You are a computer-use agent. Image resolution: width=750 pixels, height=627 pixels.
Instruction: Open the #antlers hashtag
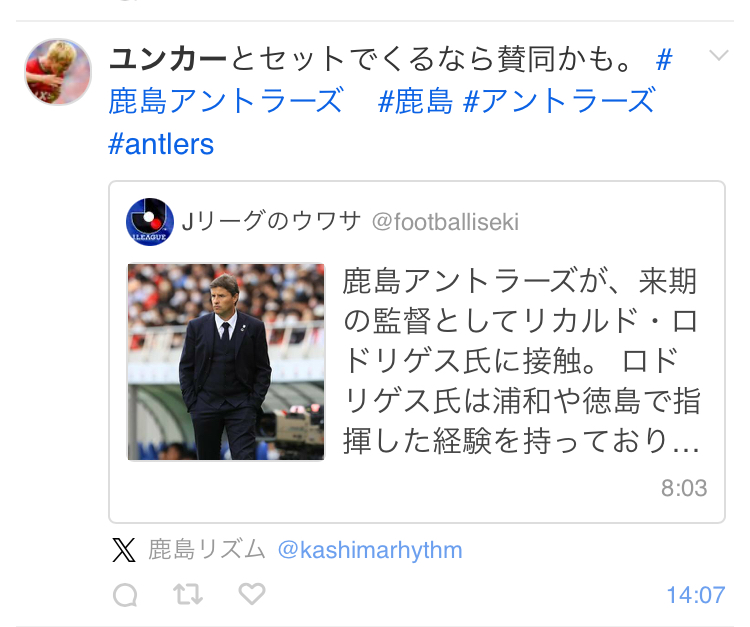161,144
